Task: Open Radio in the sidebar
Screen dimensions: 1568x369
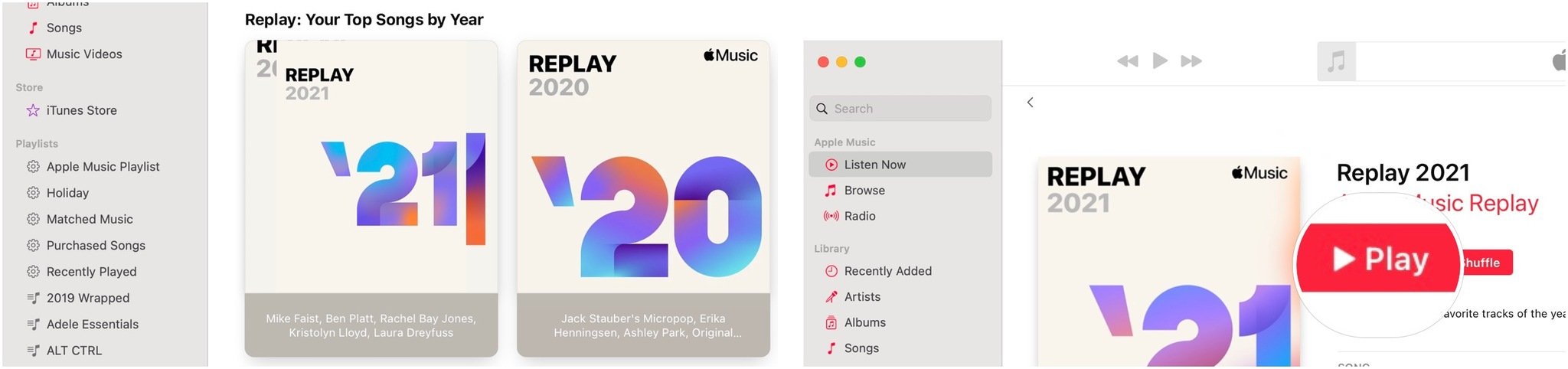Action: 850,217
